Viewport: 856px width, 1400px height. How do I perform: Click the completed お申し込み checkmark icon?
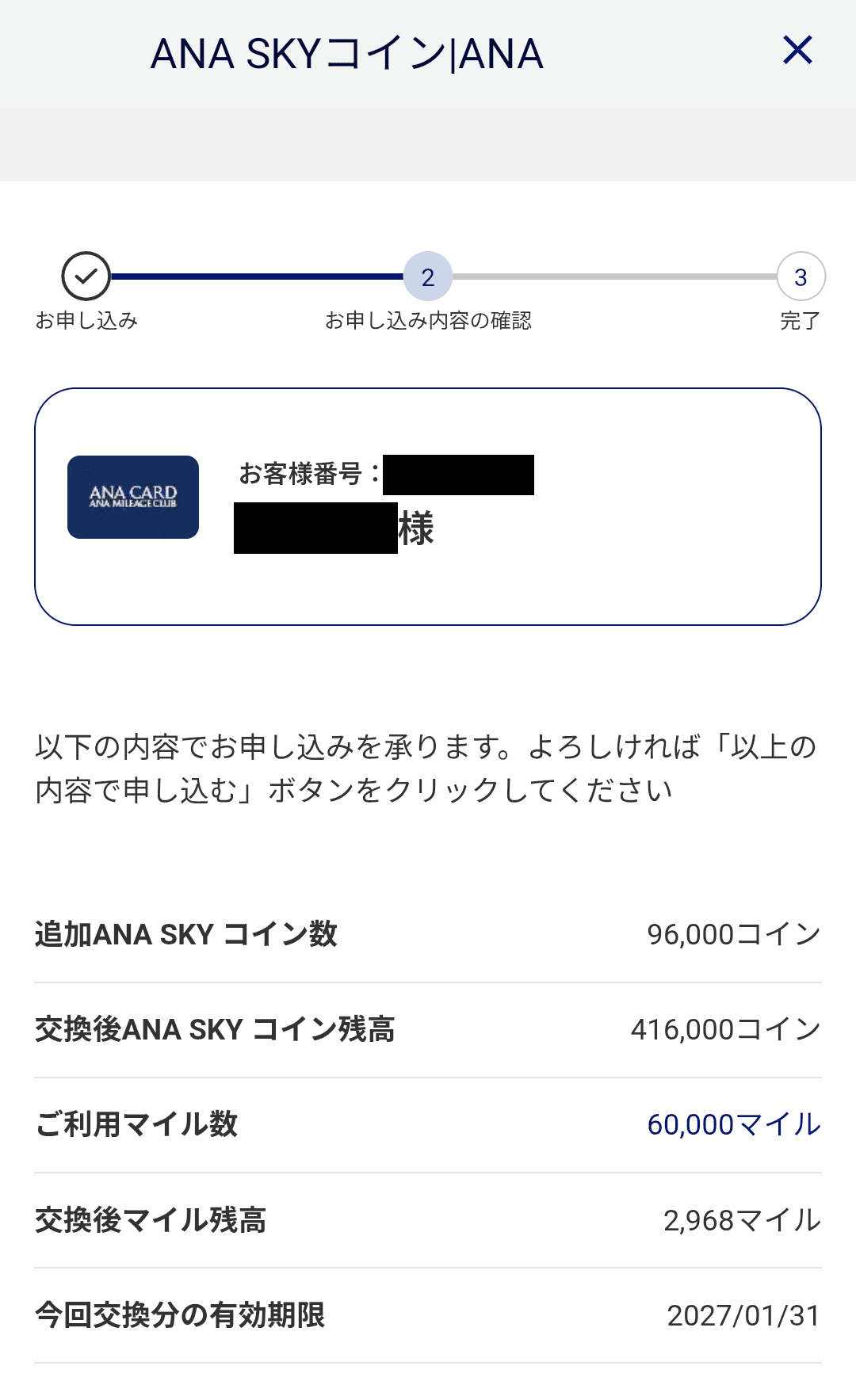click(86, 276)
